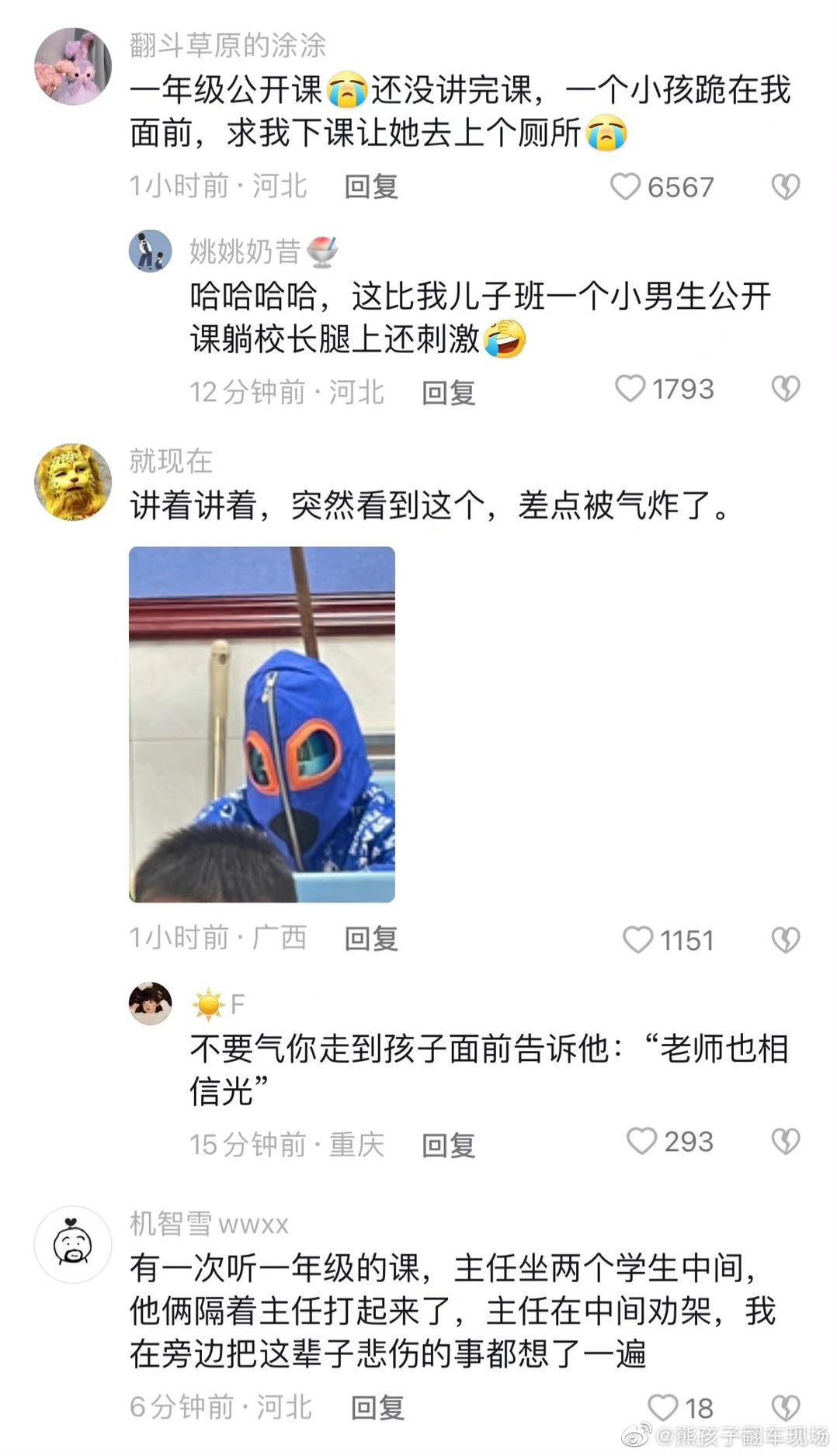This screenshot has height=1456, width=837.
Task: Open 就现在's profile avatar
Action: tap(73, 482)
